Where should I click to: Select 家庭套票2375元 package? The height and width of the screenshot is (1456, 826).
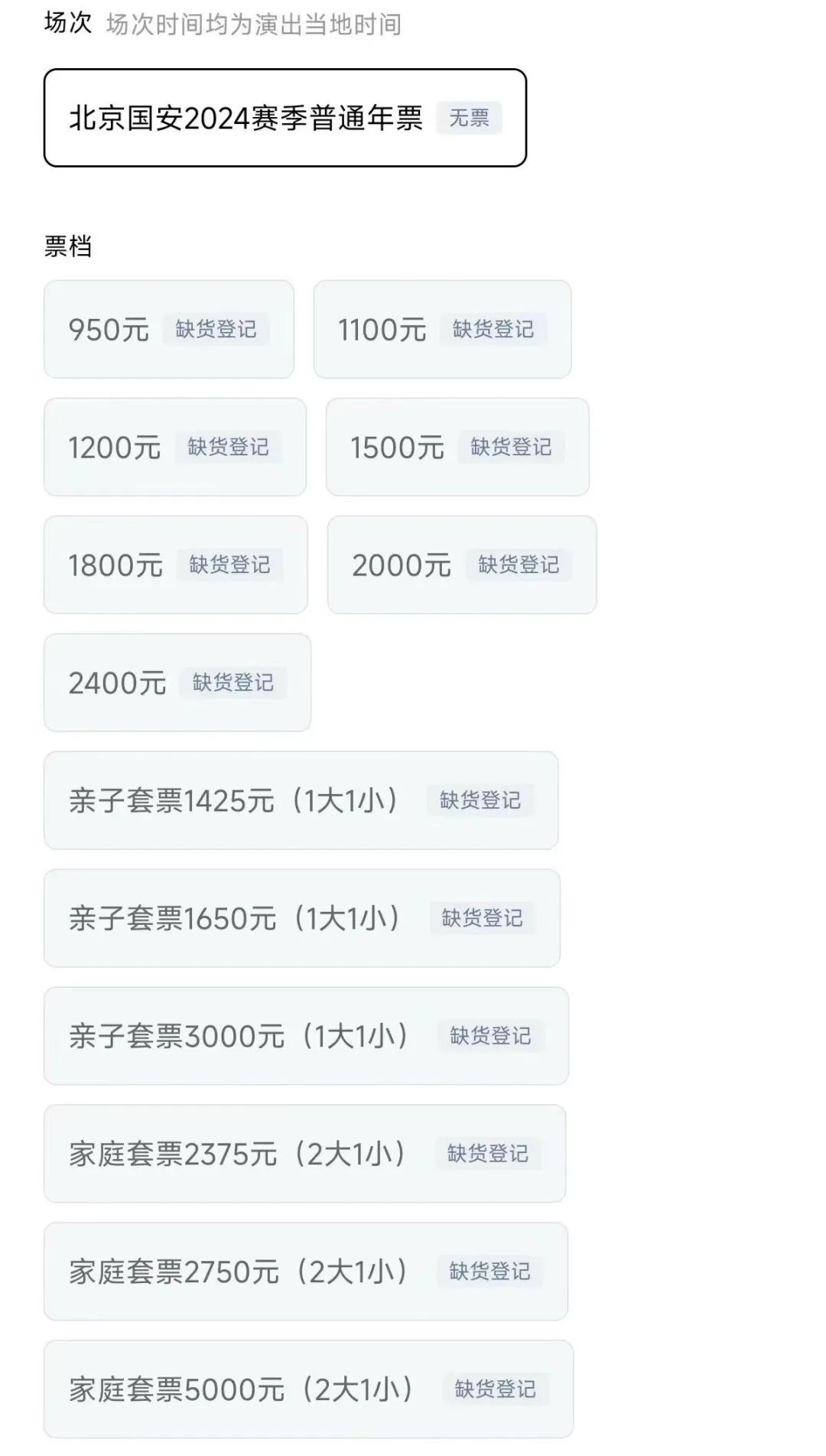click(304, 1154)
